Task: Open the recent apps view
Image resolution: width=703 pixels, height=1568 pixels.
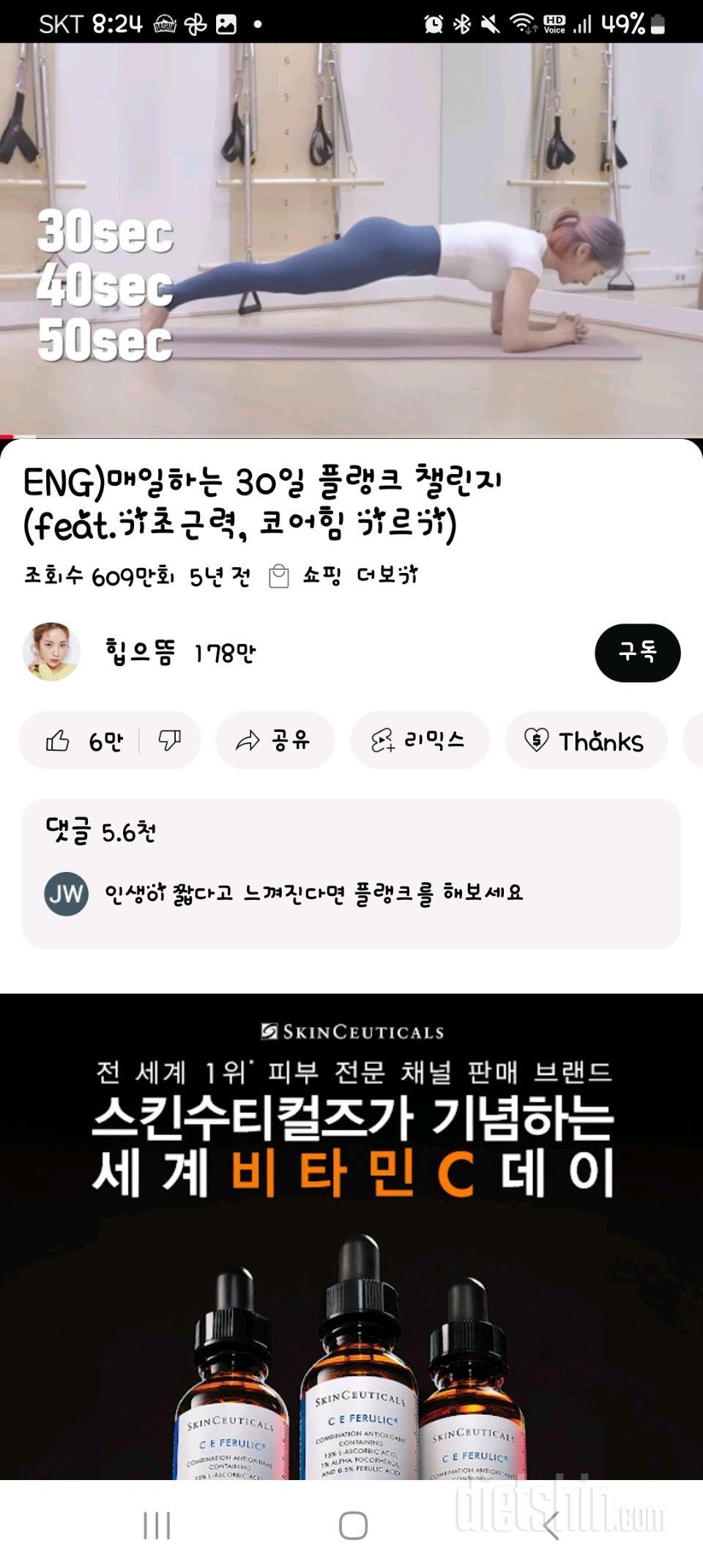Action: (157, 1526)
